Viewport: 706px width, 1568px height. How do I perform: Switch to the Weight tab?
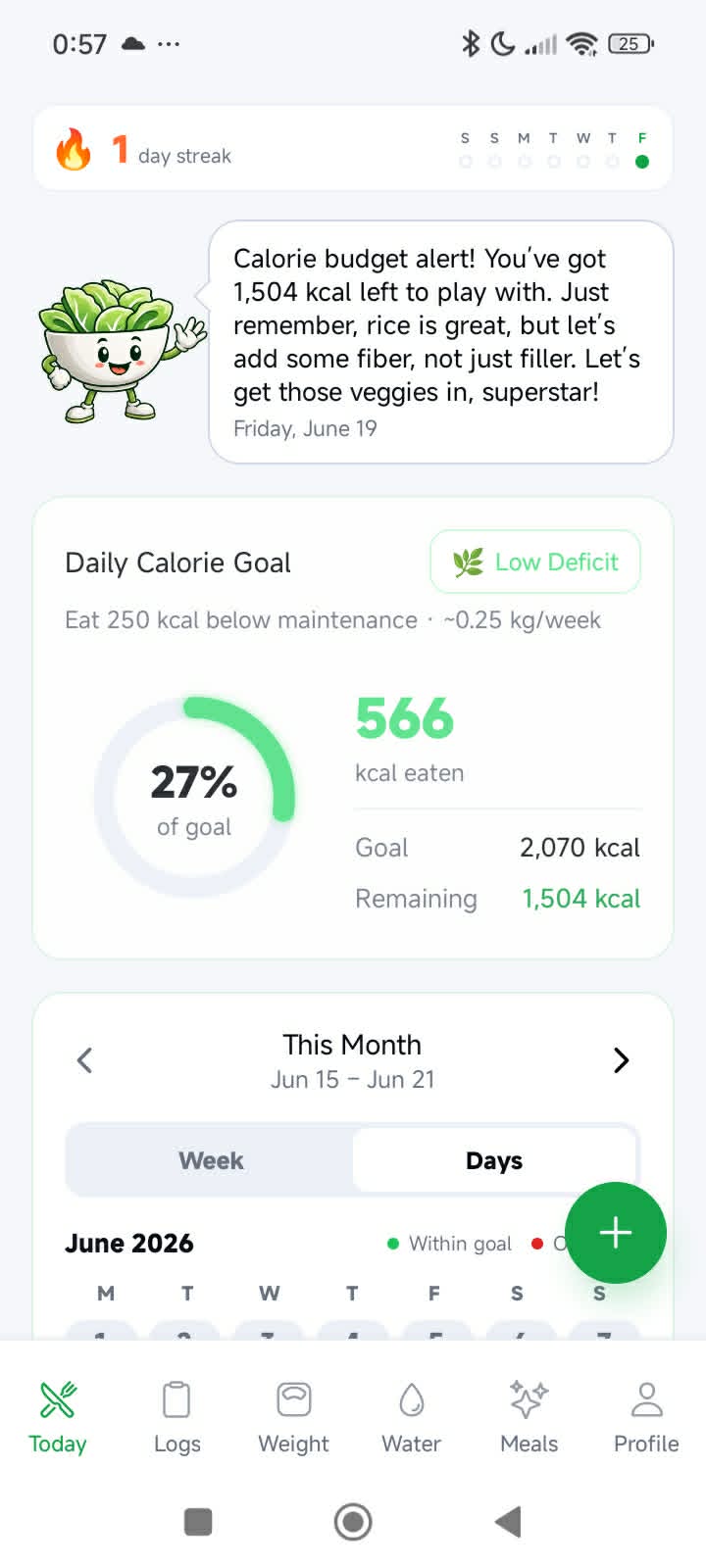294,1417
